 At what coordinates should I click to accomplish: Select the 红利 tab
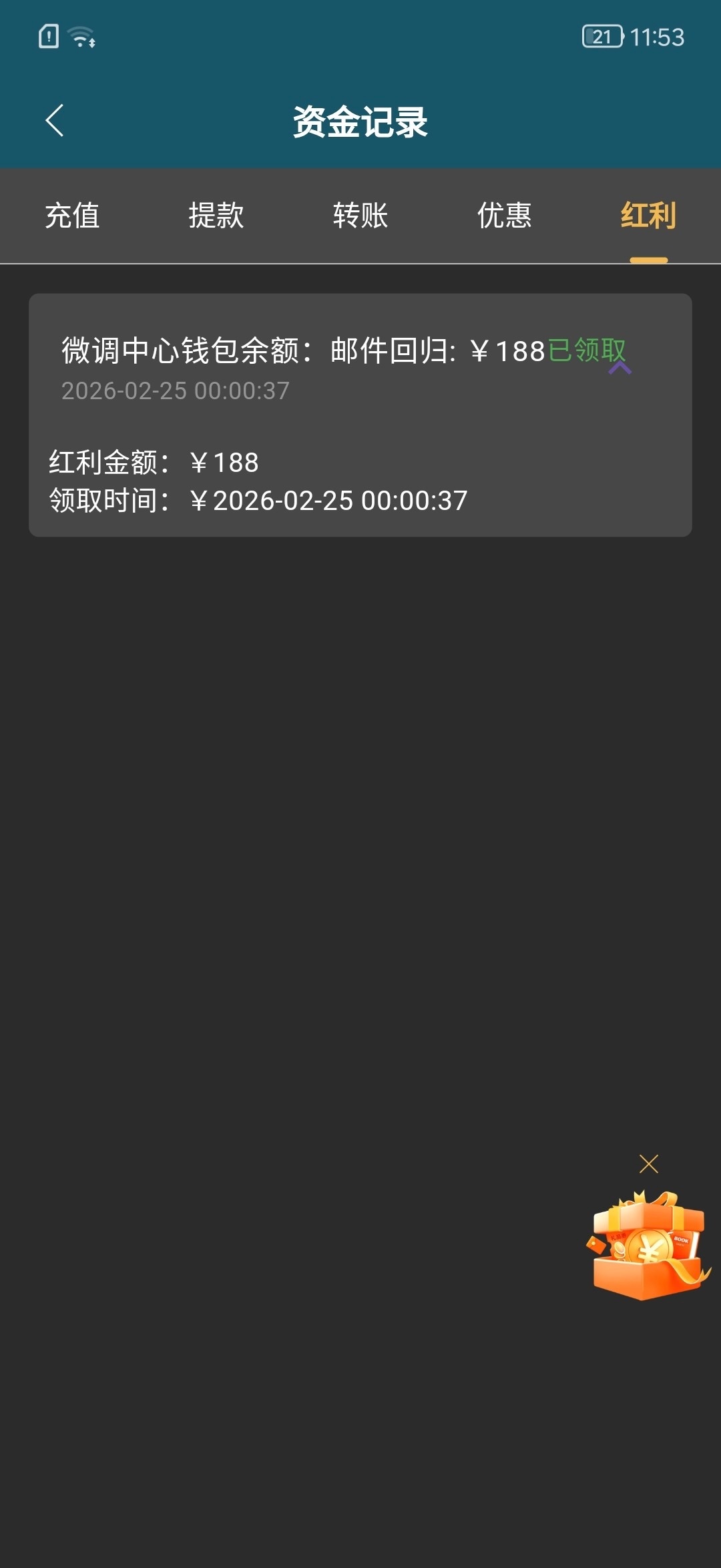[648, 216]
